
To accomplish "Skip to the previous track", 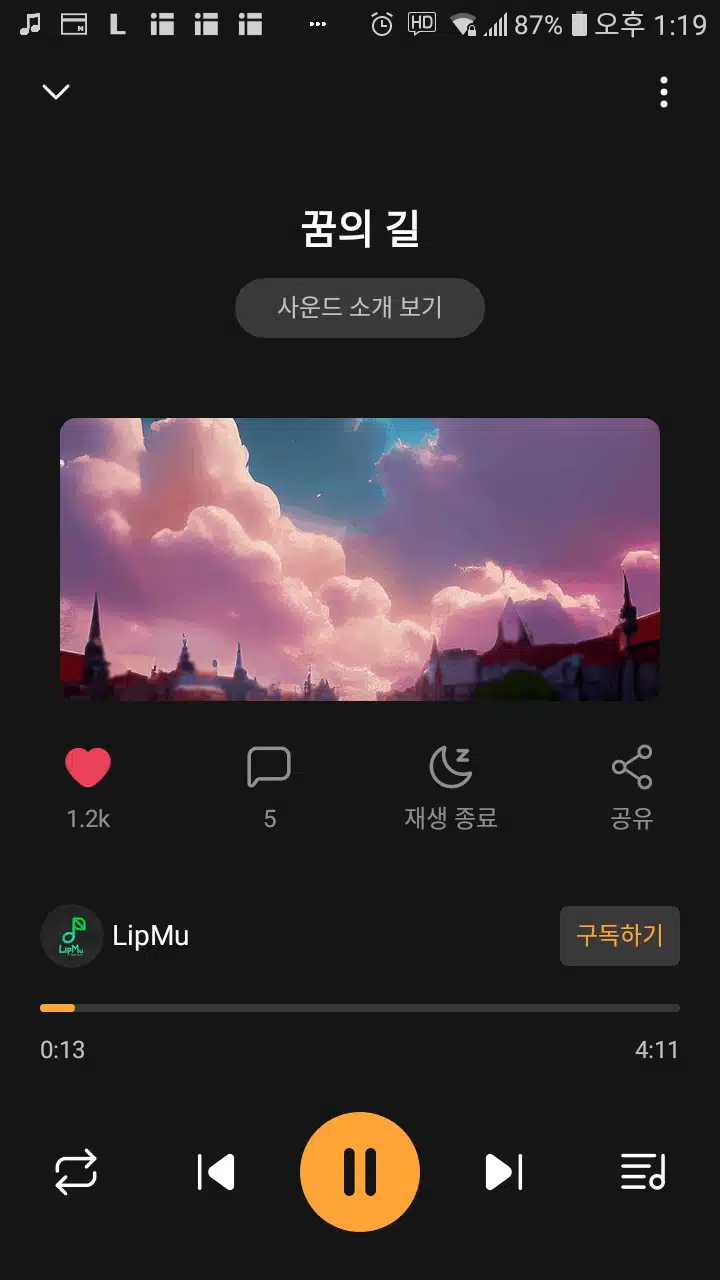I will coord(216,1172).
